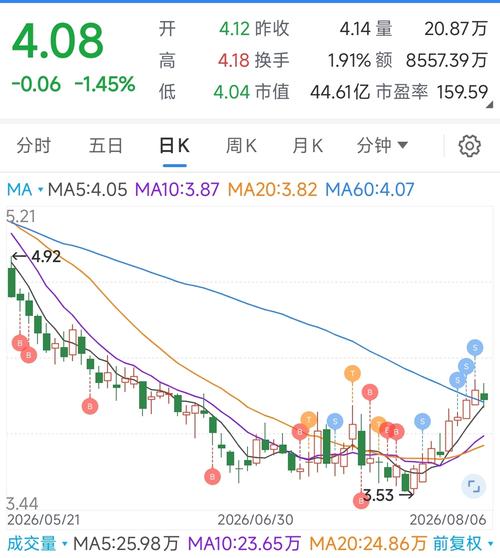The height and width of the screenshot is (558, 500).
Task: Expand the quote details corner arrow
Action: tap(490, 105)
